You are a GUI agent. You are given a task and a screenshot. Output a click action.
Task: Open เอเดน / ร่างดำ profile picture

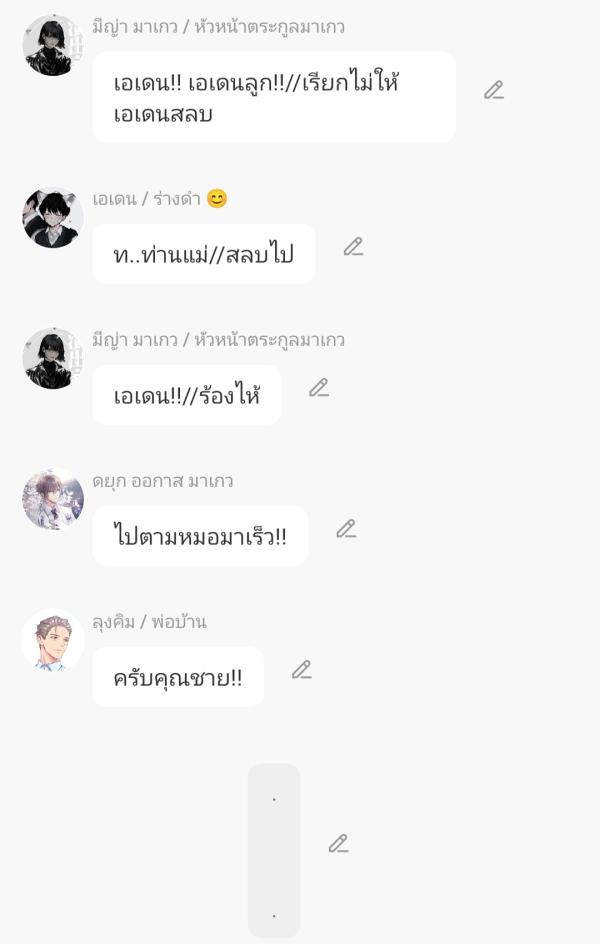point(52,217)
